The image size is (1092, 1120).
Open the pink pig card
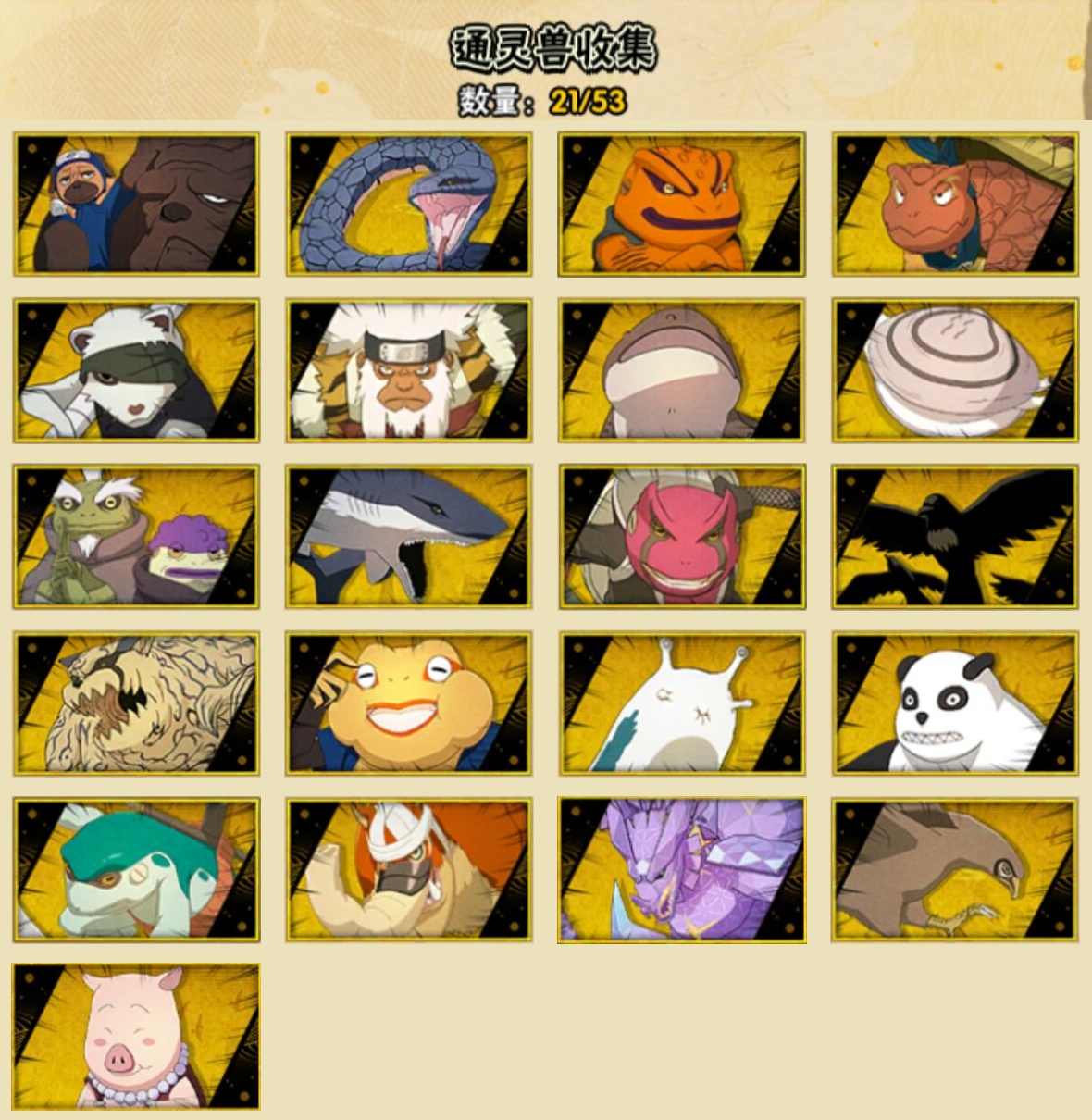pos(136,1036)
